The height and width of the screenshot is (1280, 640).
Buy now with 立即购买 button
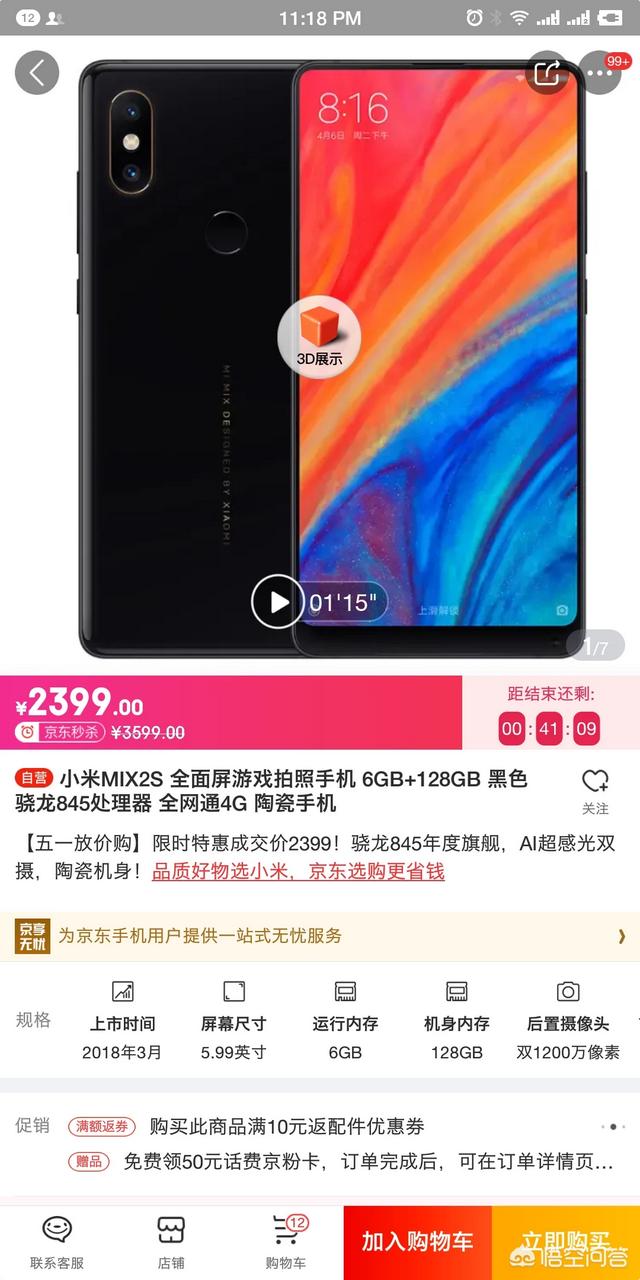click(566, 1242)
